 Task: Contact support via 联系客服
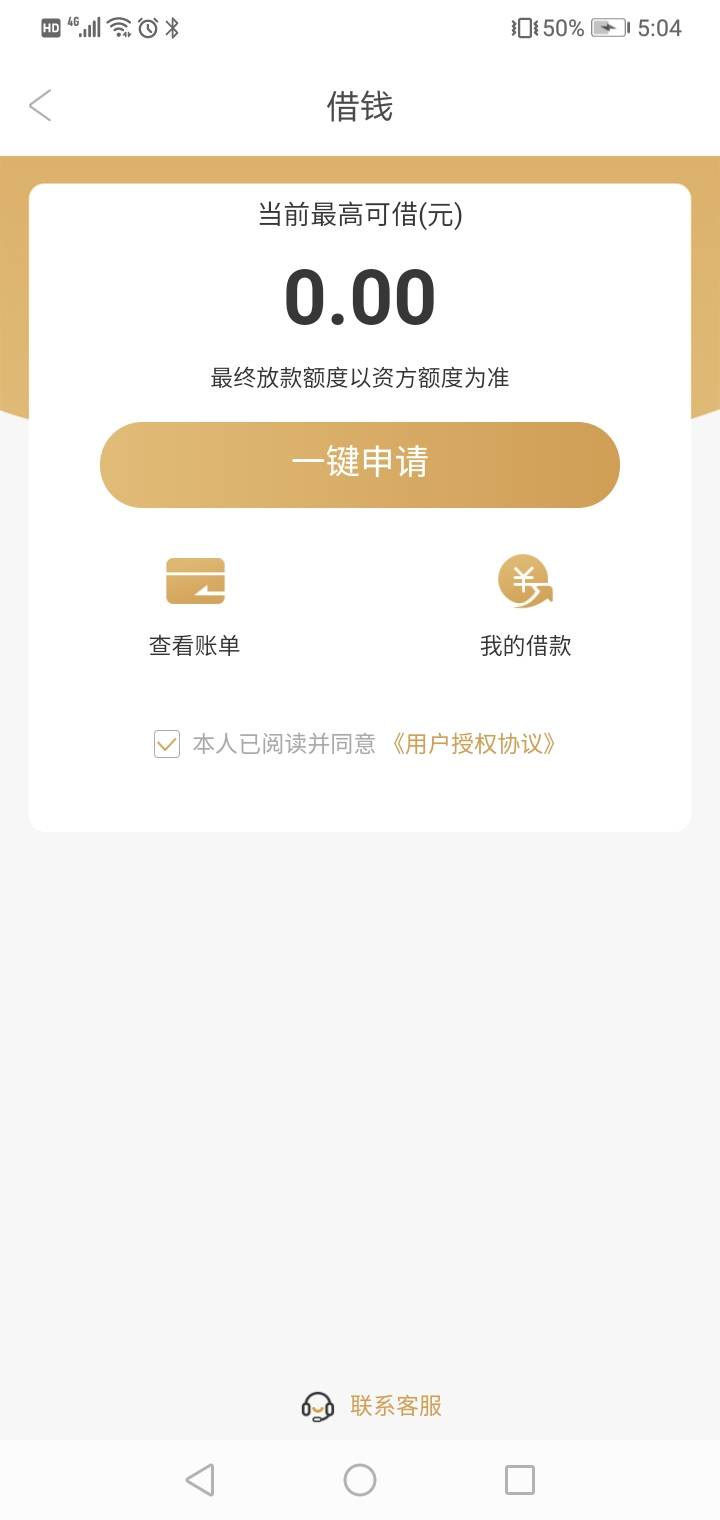[x=372, y=1406]
